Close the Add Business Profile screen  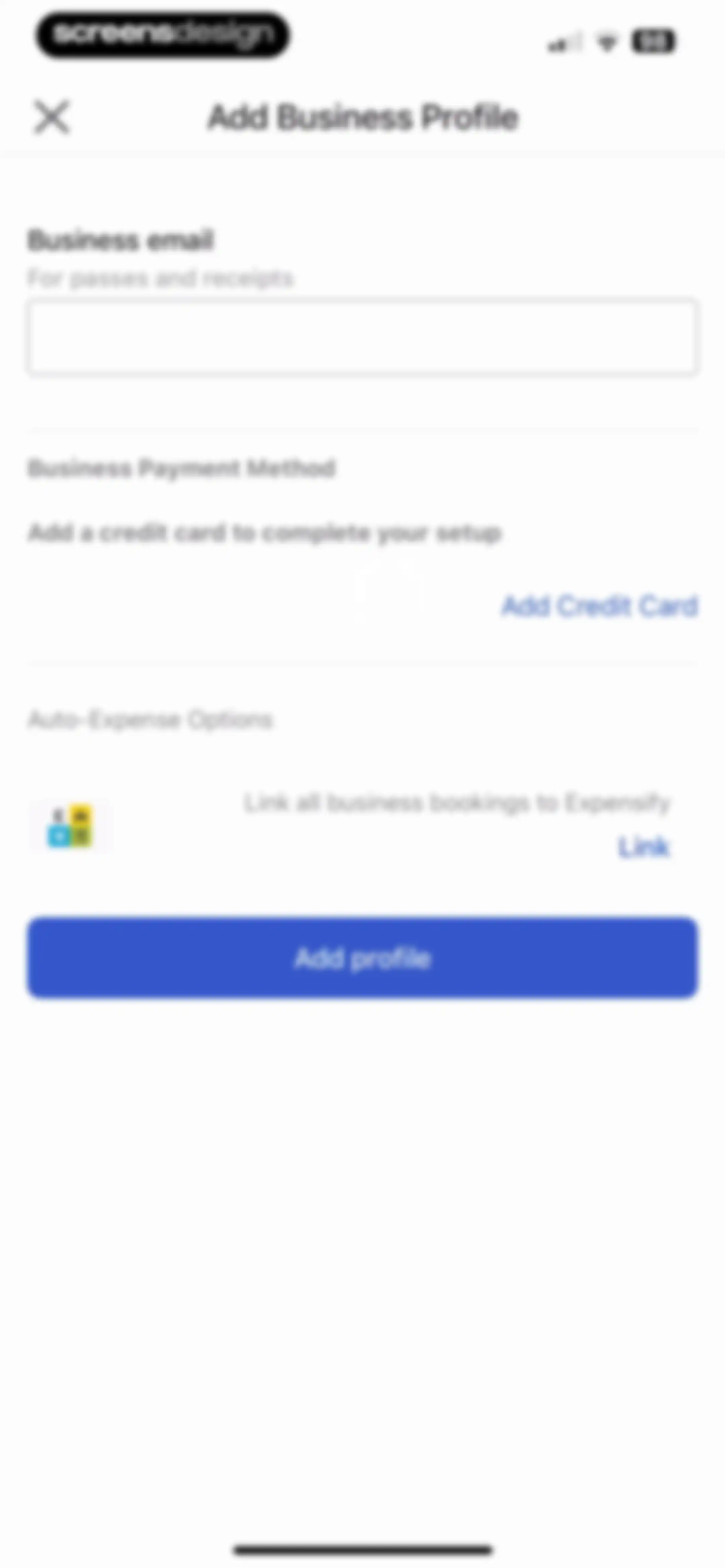click(x=52, y=117)
